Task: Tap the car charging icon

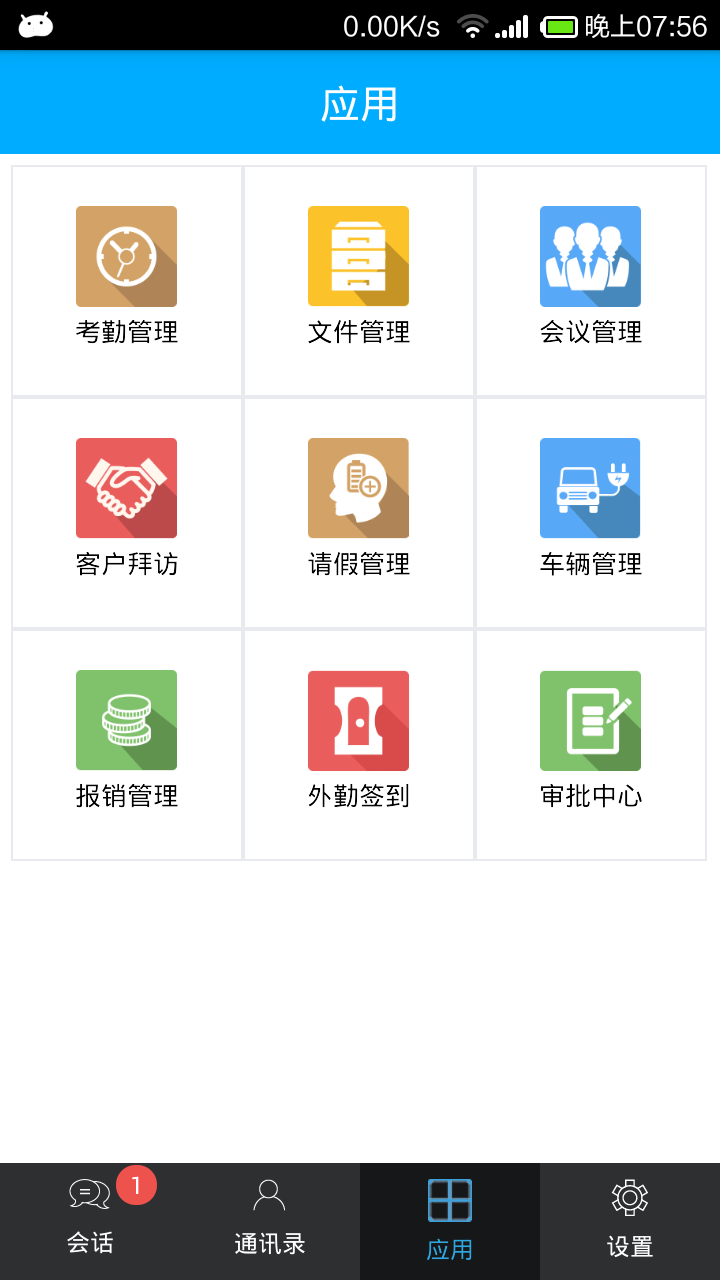Action: coord(590,488)
